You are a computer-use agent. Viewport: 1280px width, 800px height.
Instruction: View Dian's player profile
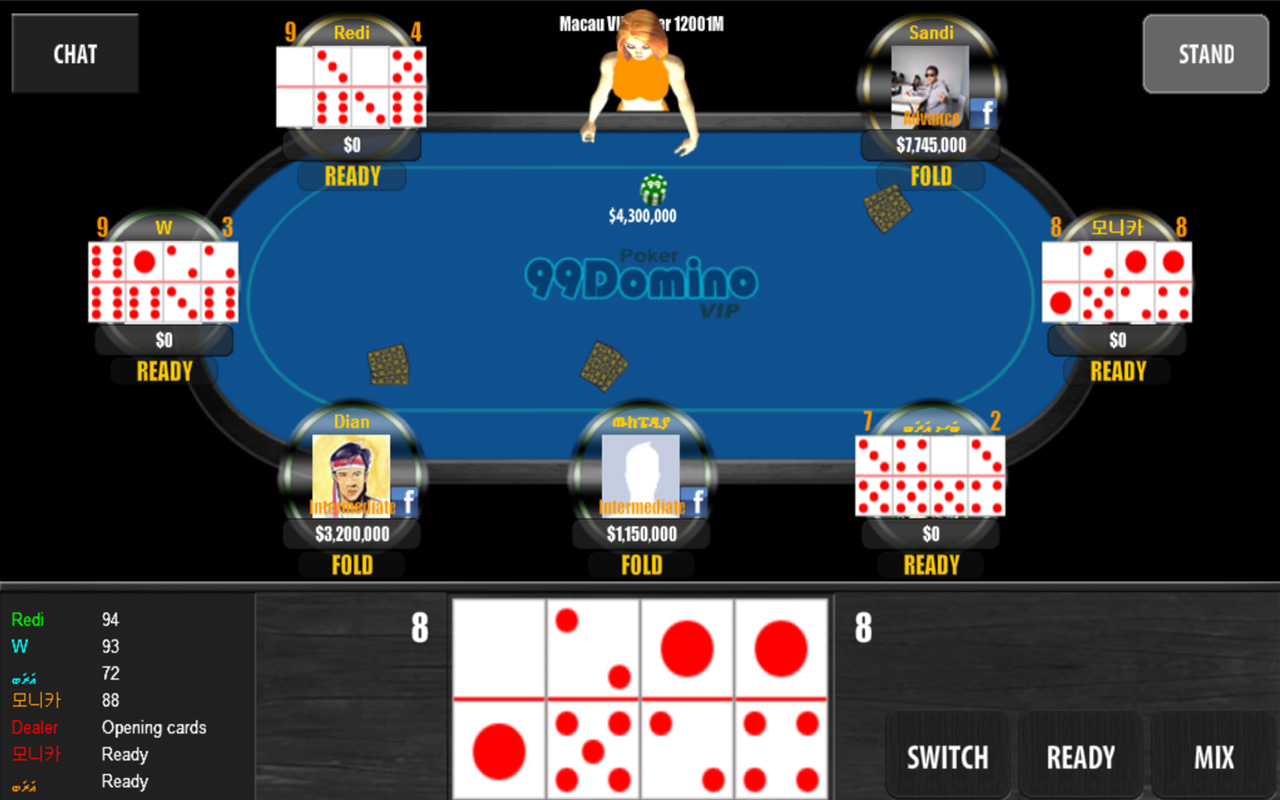pyautogui.click(x=351, y=475)
